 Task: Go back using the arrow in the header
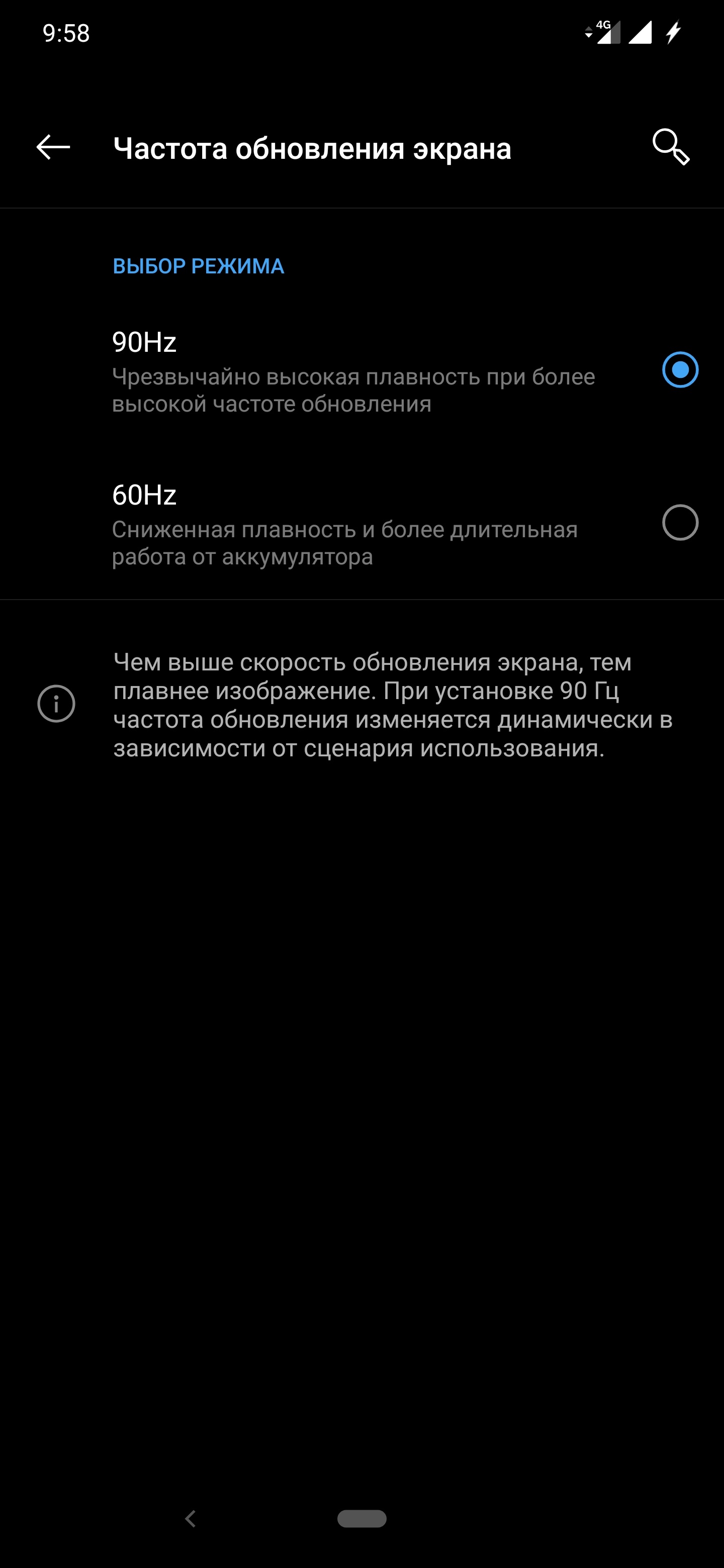click(x=53, y=147)
